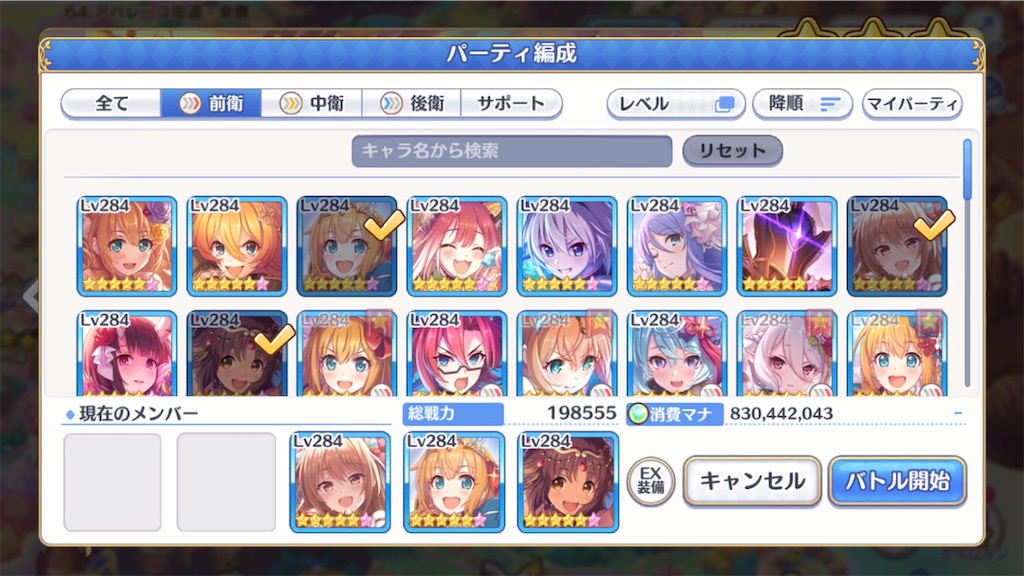
Task: Switch to the 後衛 tab
Action: (x=411, y=104)
